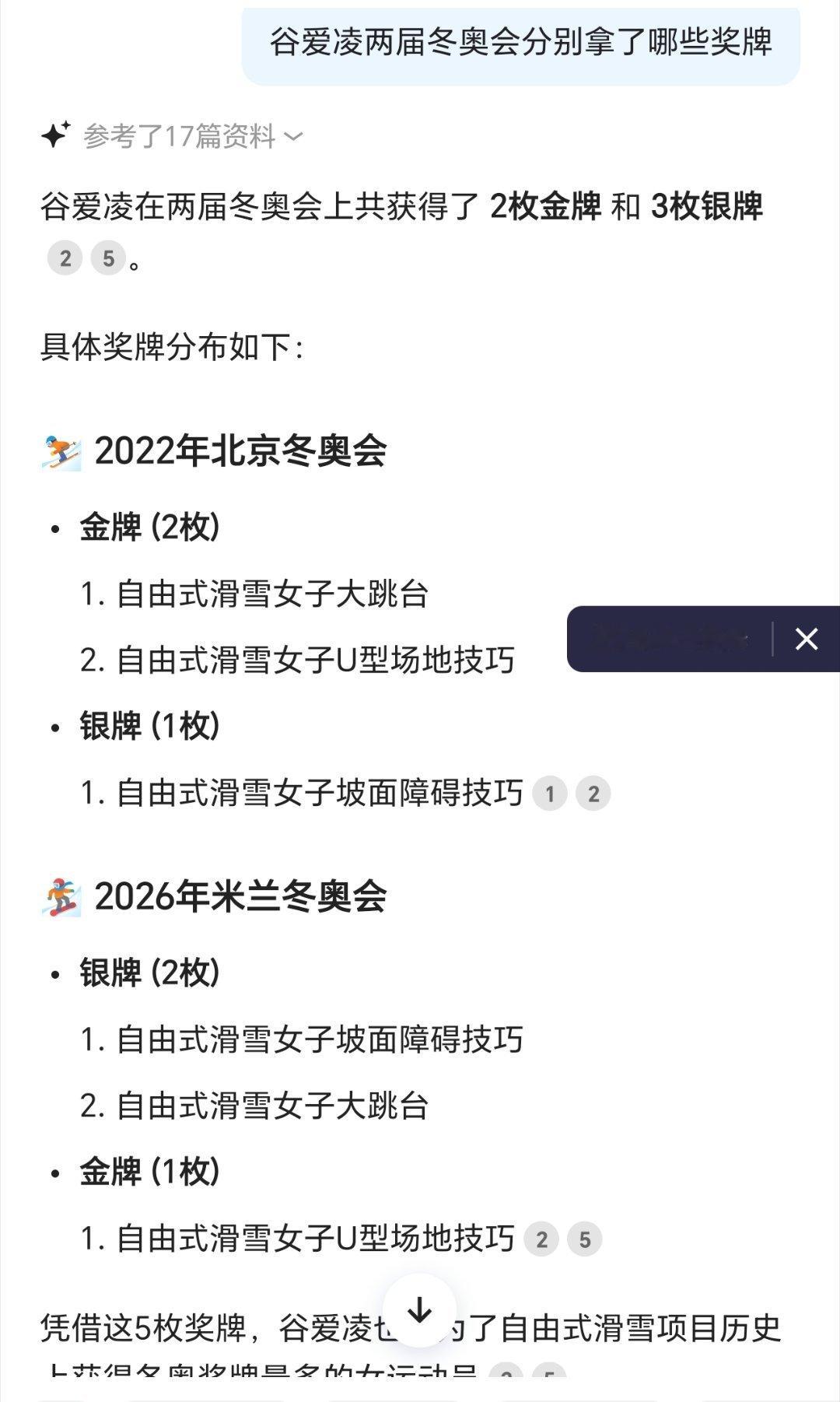This screenshot has width=840, height=1402.
Task: Dismiss the dark toast notification with the X
Action: 806,640
